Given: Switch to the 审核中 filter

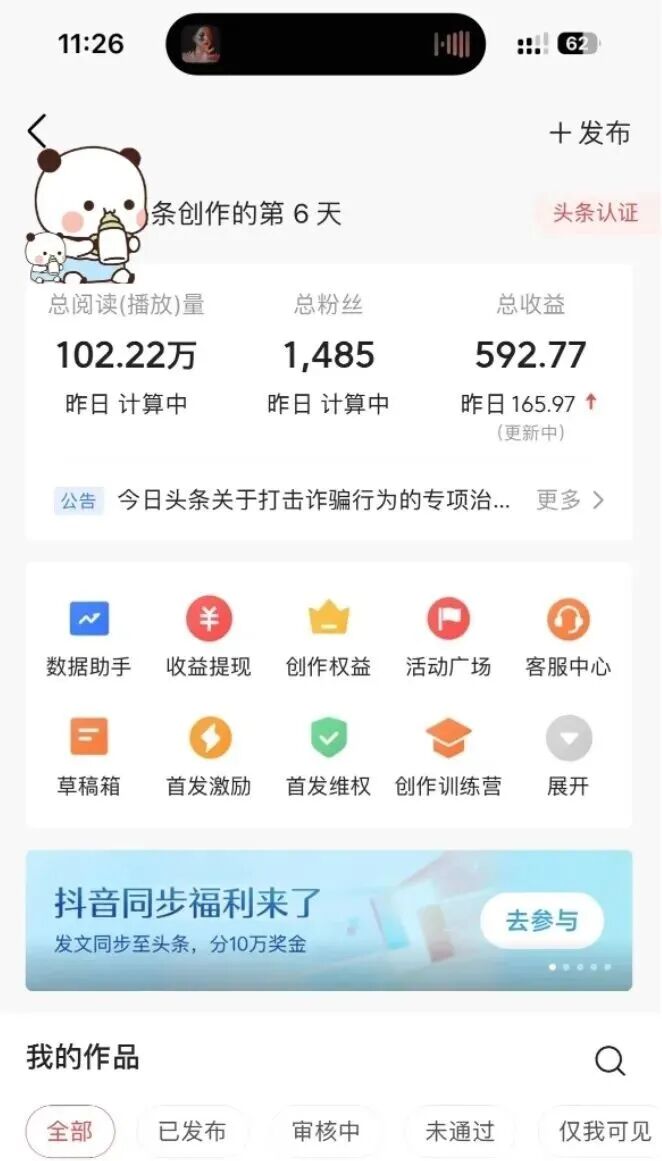Looking at the screenshot, I should coord(326,1131).
